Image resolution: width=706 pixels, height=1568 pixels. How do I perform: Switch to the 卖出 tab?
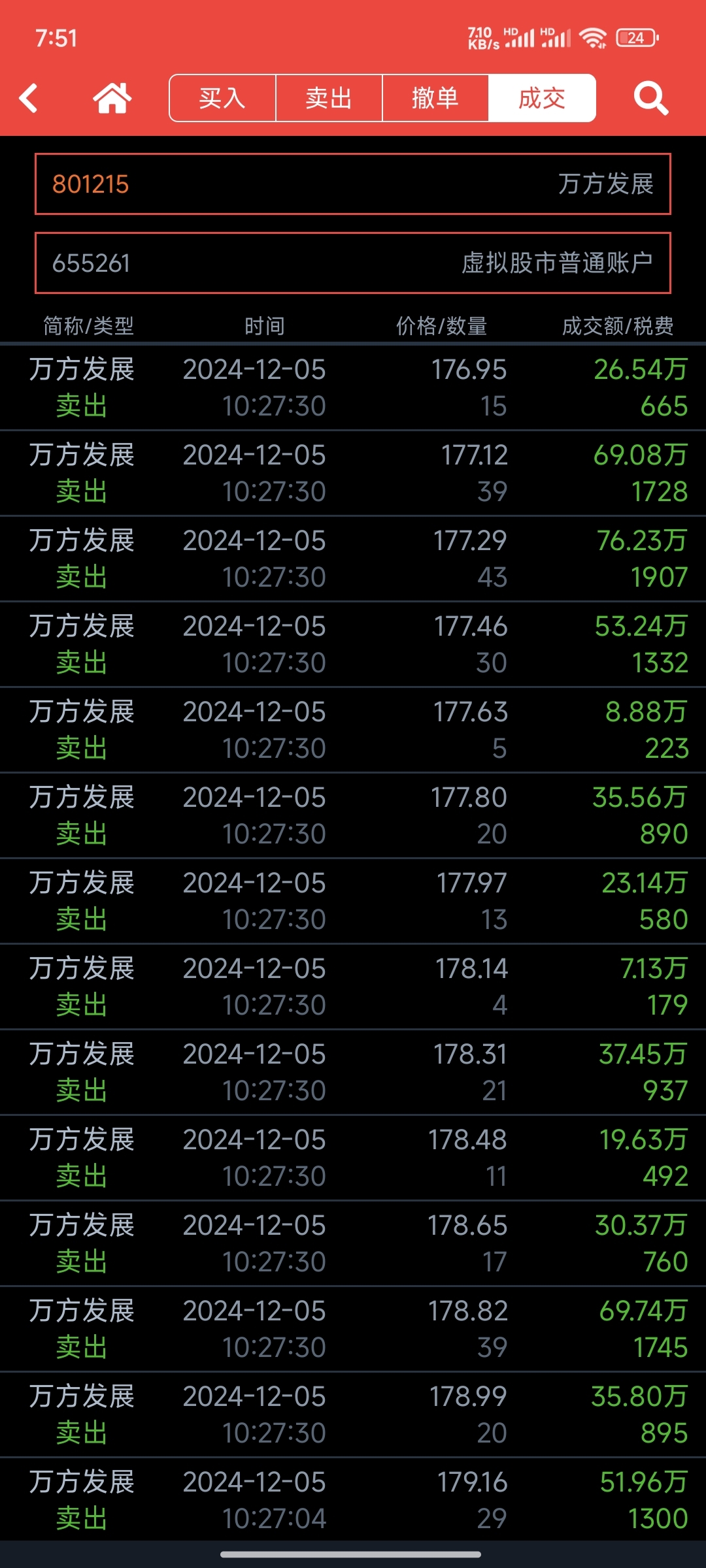coord(329,98)
